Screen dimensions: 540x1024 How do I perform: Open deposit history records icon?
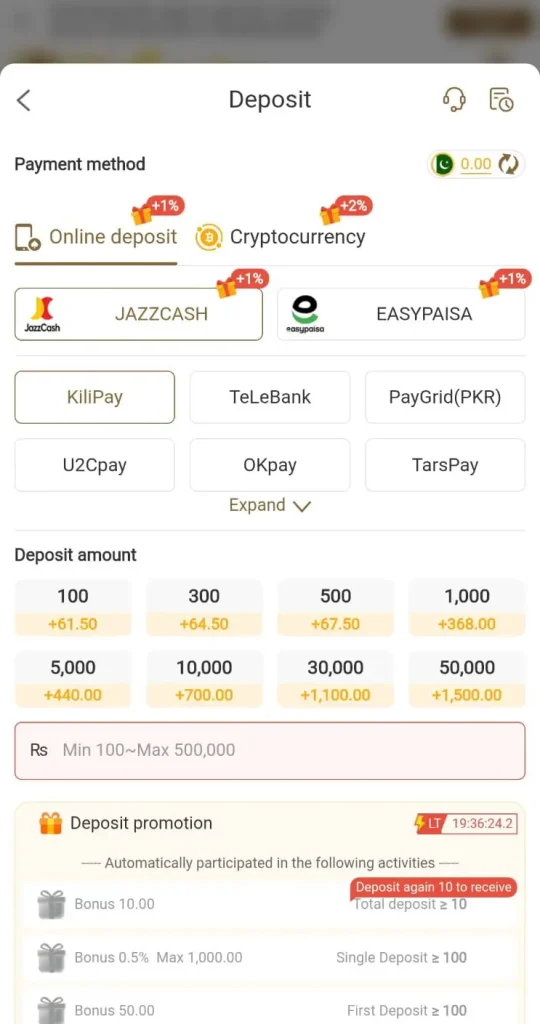click(501, 100)
